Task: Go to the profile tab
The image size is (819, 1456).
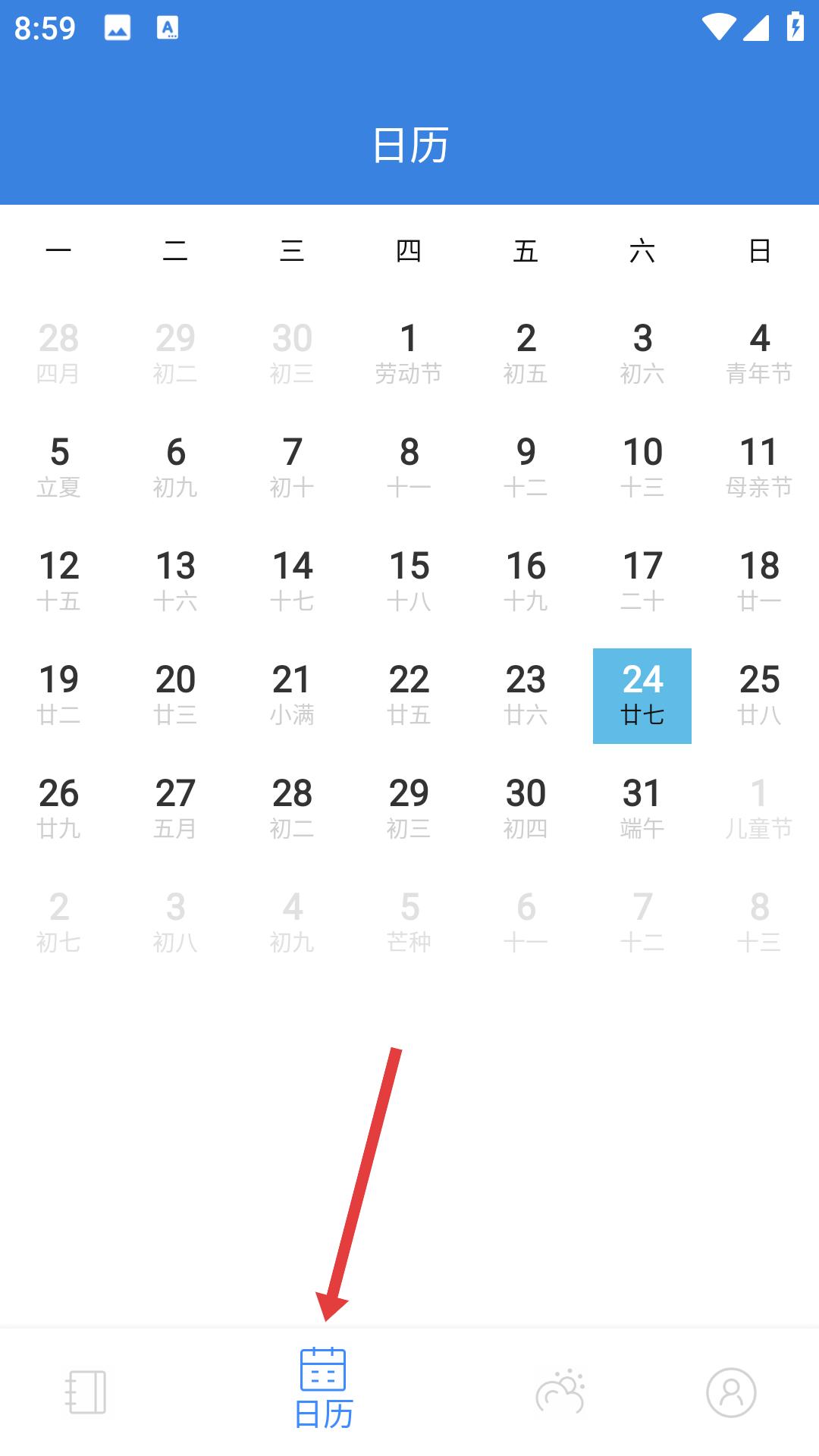Action: point(731,1392)
